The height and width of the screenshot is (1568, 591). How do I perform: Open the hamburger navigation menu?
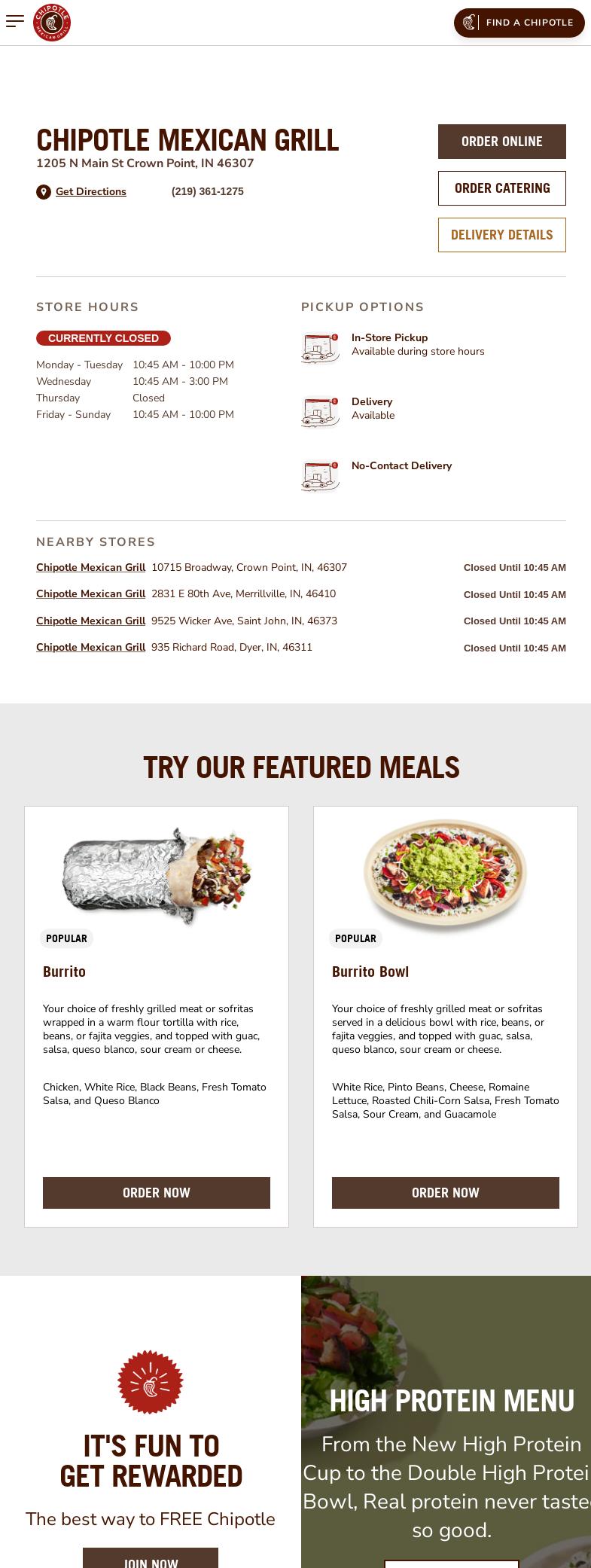15,21
